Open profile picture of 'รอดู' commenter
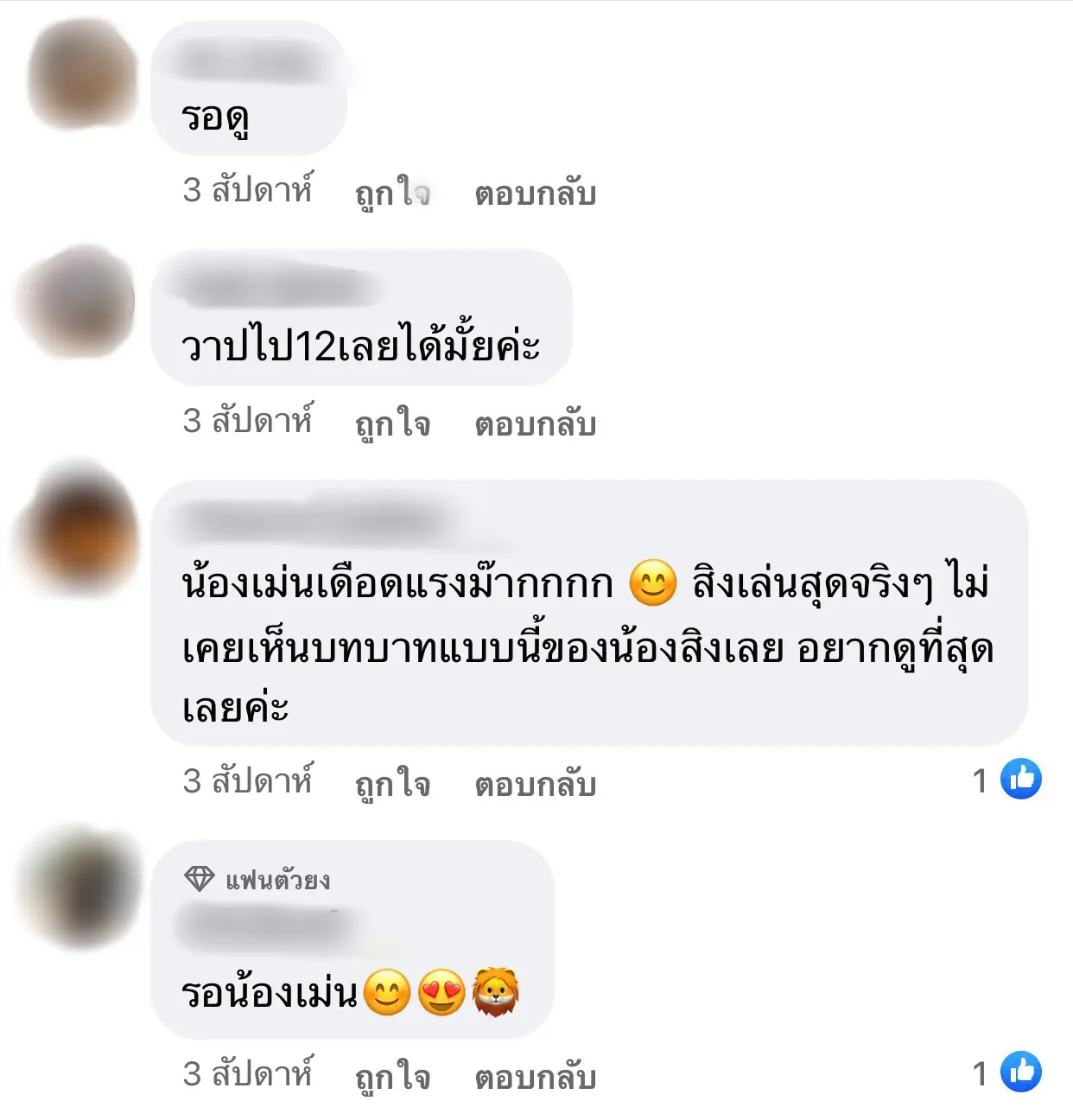The width and height of the screenshot is (1073, 1120). [x=80, y=75]
